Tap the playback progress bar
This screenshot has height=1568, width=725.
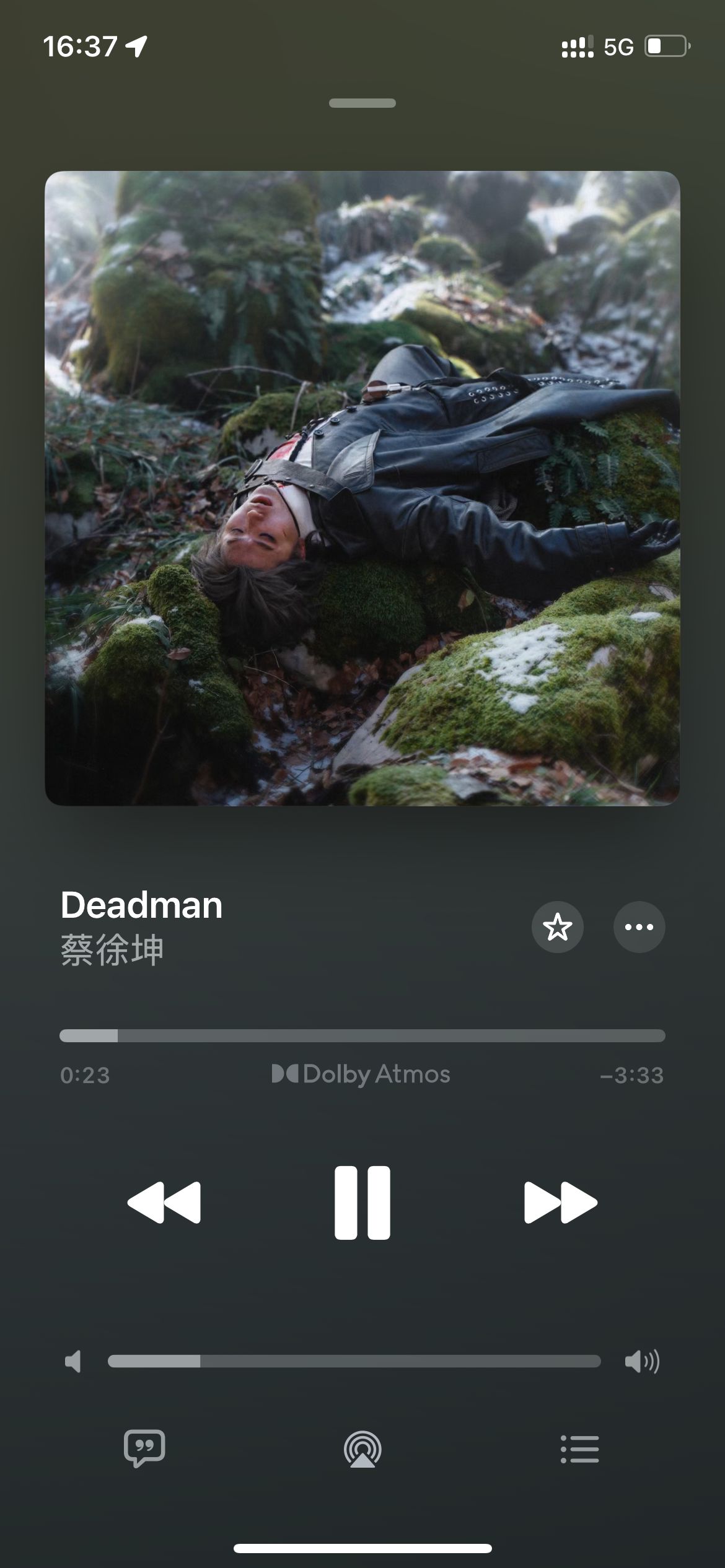362,1035
